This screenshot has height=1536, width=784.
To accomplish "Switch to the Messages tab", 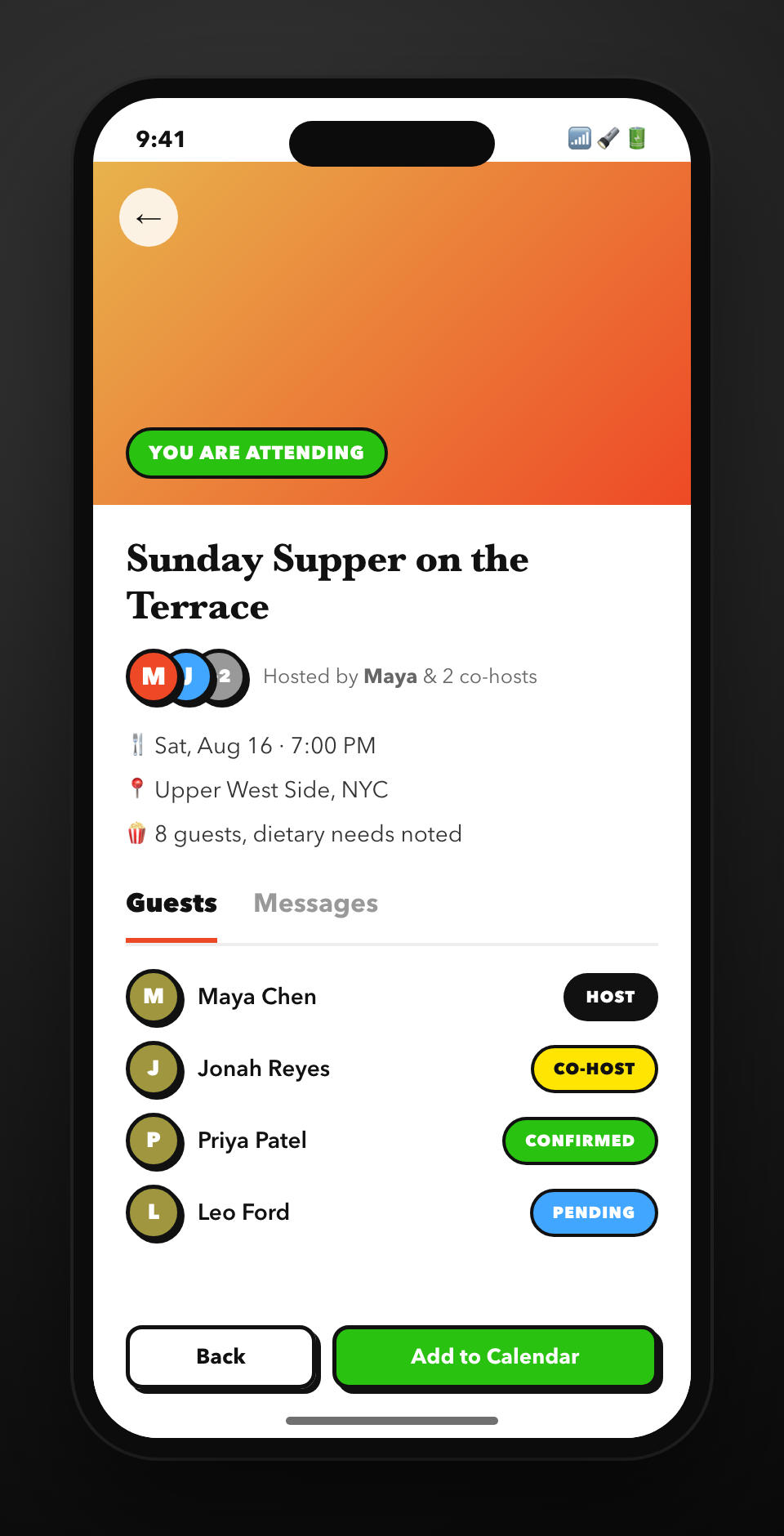I will click(x=315, y=904).
